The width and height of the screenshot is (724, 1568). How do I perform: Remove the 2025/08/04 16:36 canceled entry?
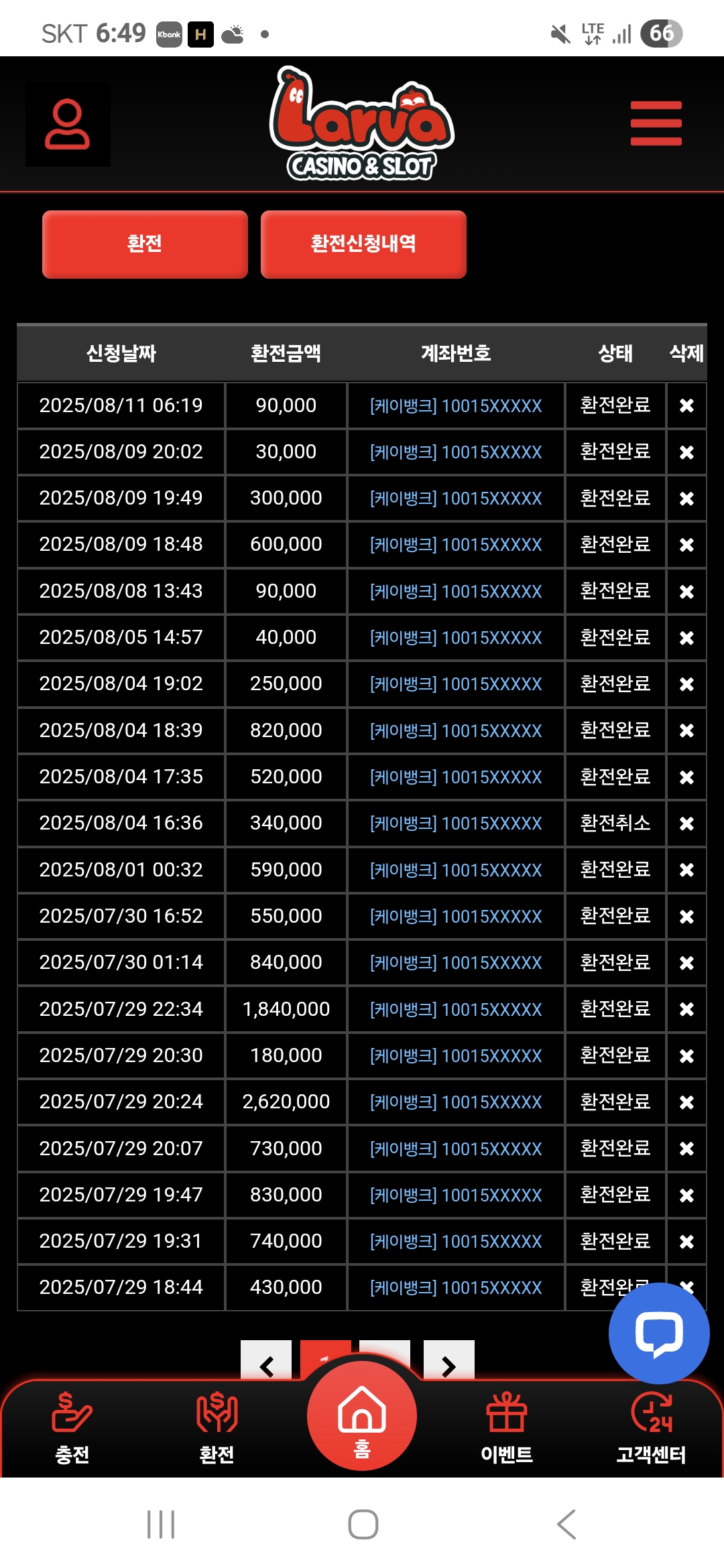pyautogui.click(x=686, y=824)
